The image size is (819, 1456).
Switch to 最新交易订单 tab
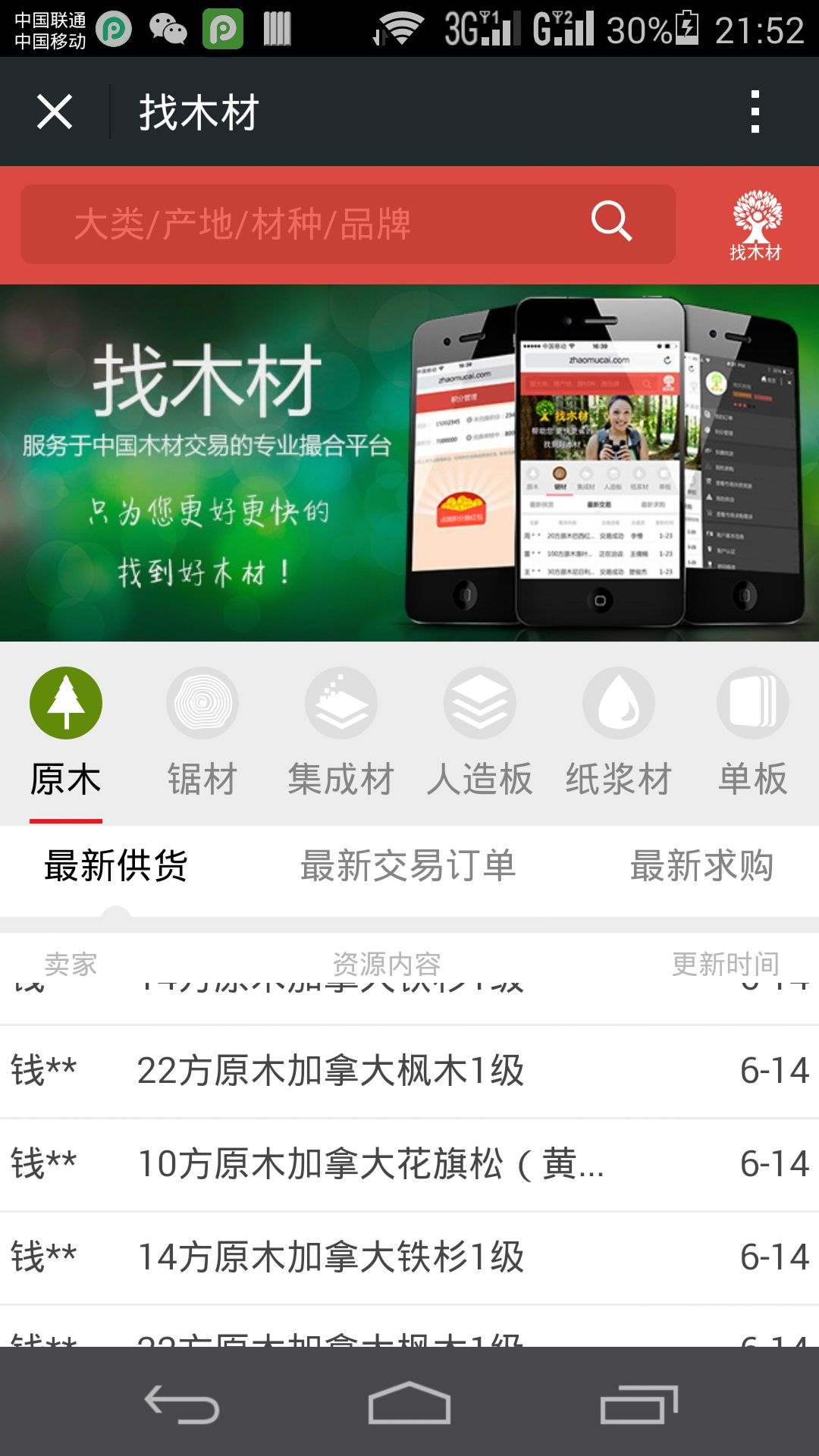408,866
